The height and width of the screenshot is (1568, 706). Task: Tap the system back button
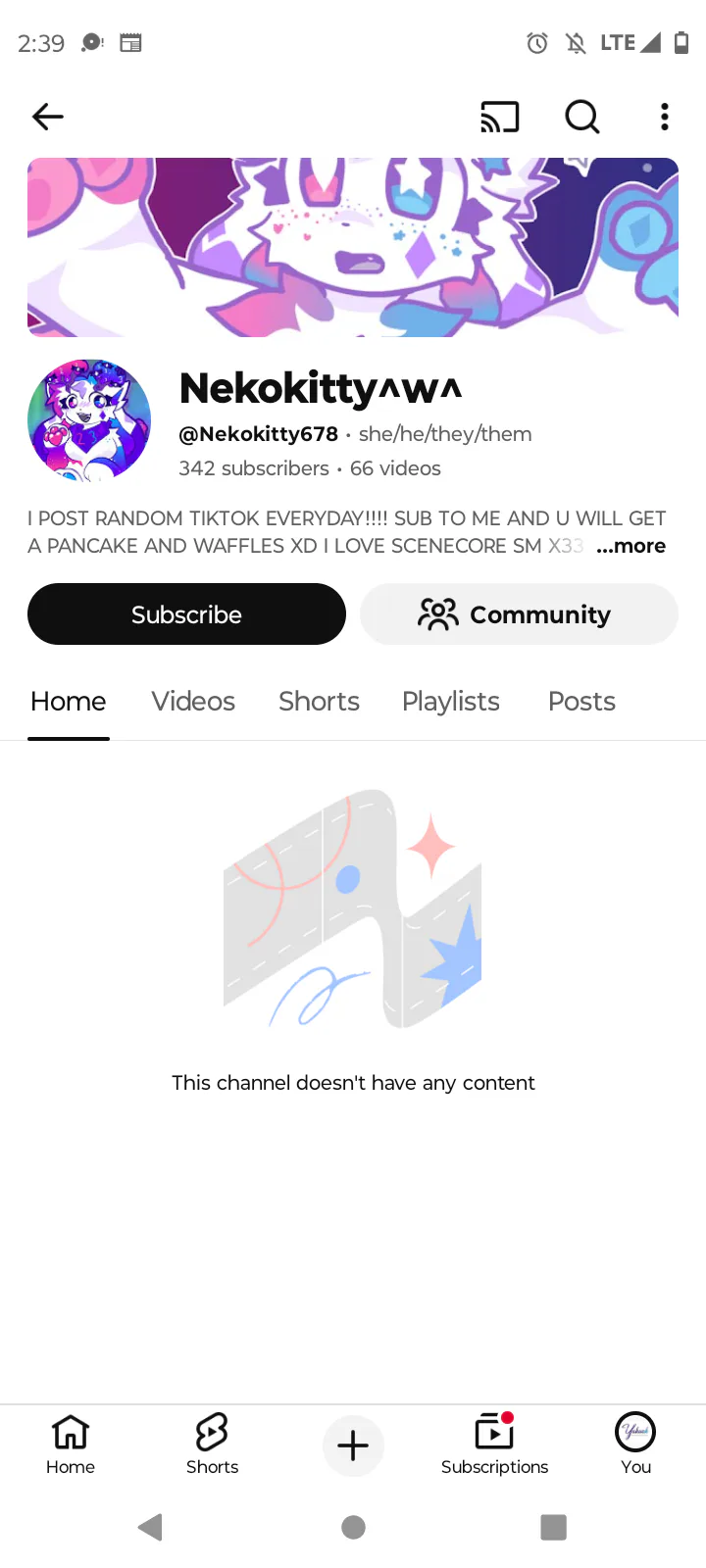click(151, 1527)
